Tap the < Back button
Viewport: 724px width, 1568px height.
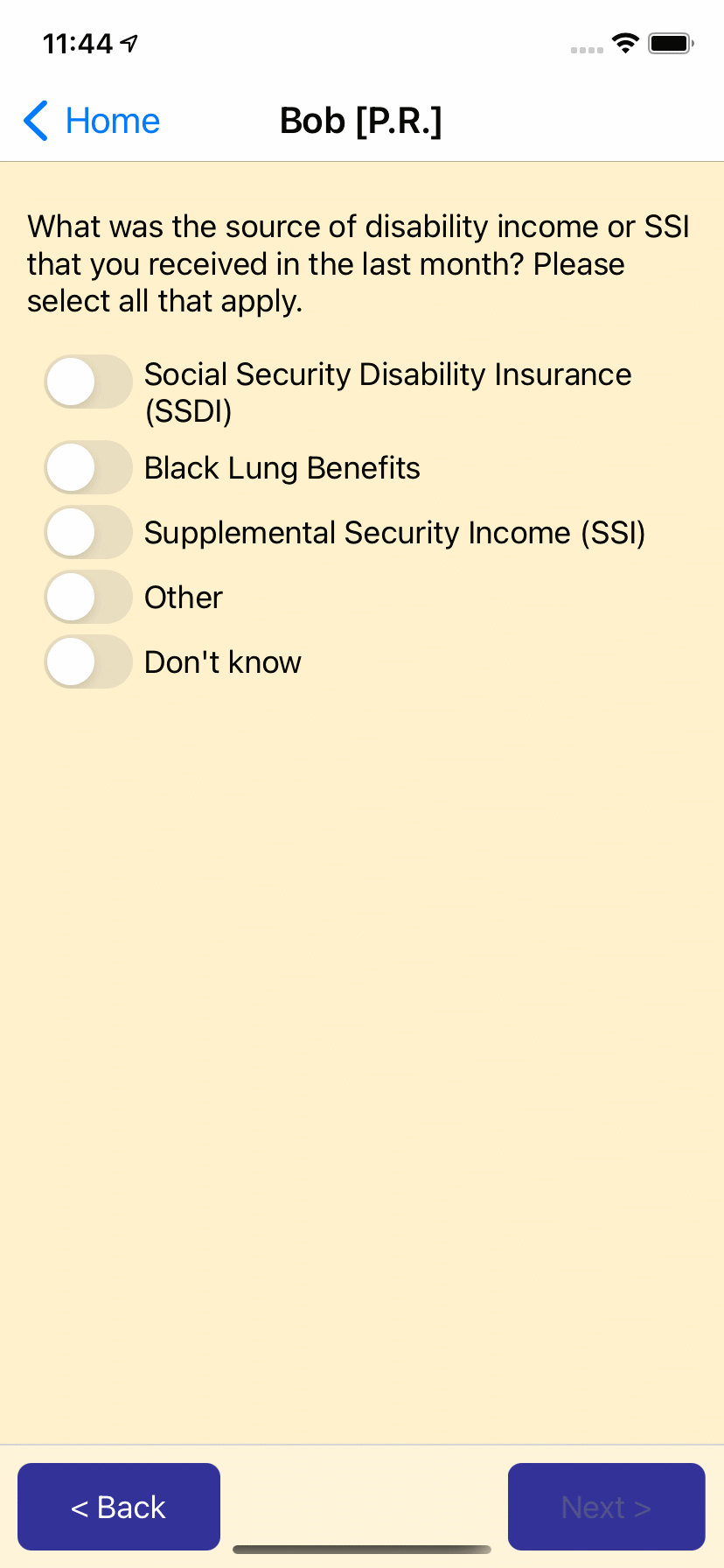tap(119, 1507)
